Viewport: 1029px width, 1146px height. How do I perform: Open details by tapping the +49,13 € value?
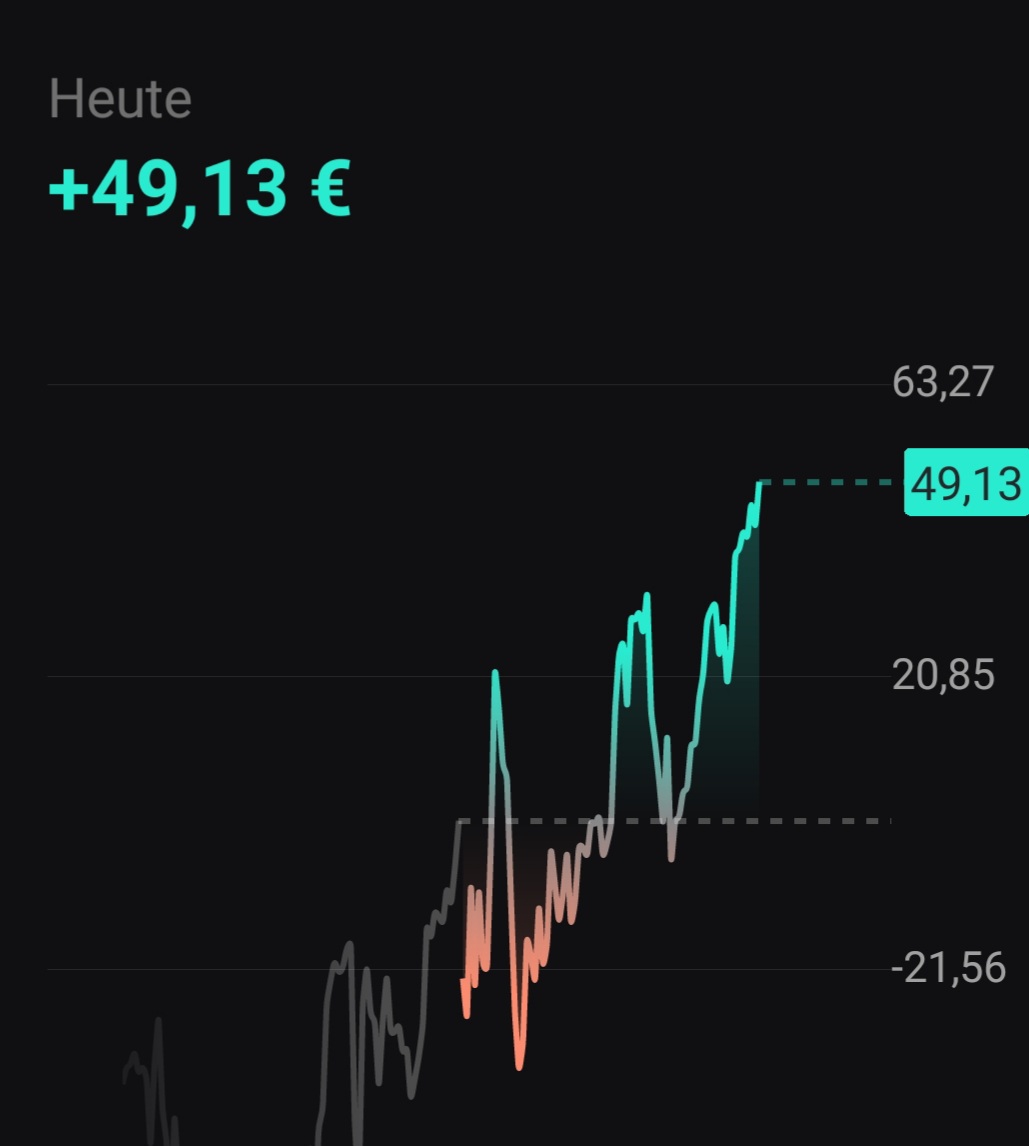coord(198,187)
